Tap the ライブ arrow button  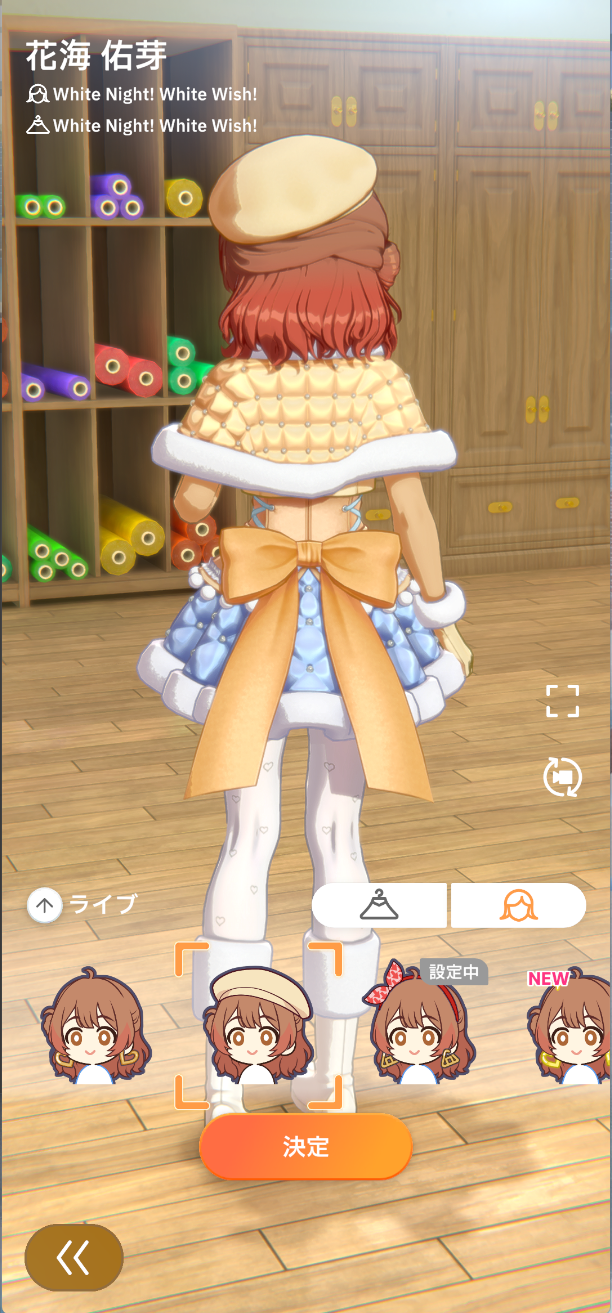[45, 906]
